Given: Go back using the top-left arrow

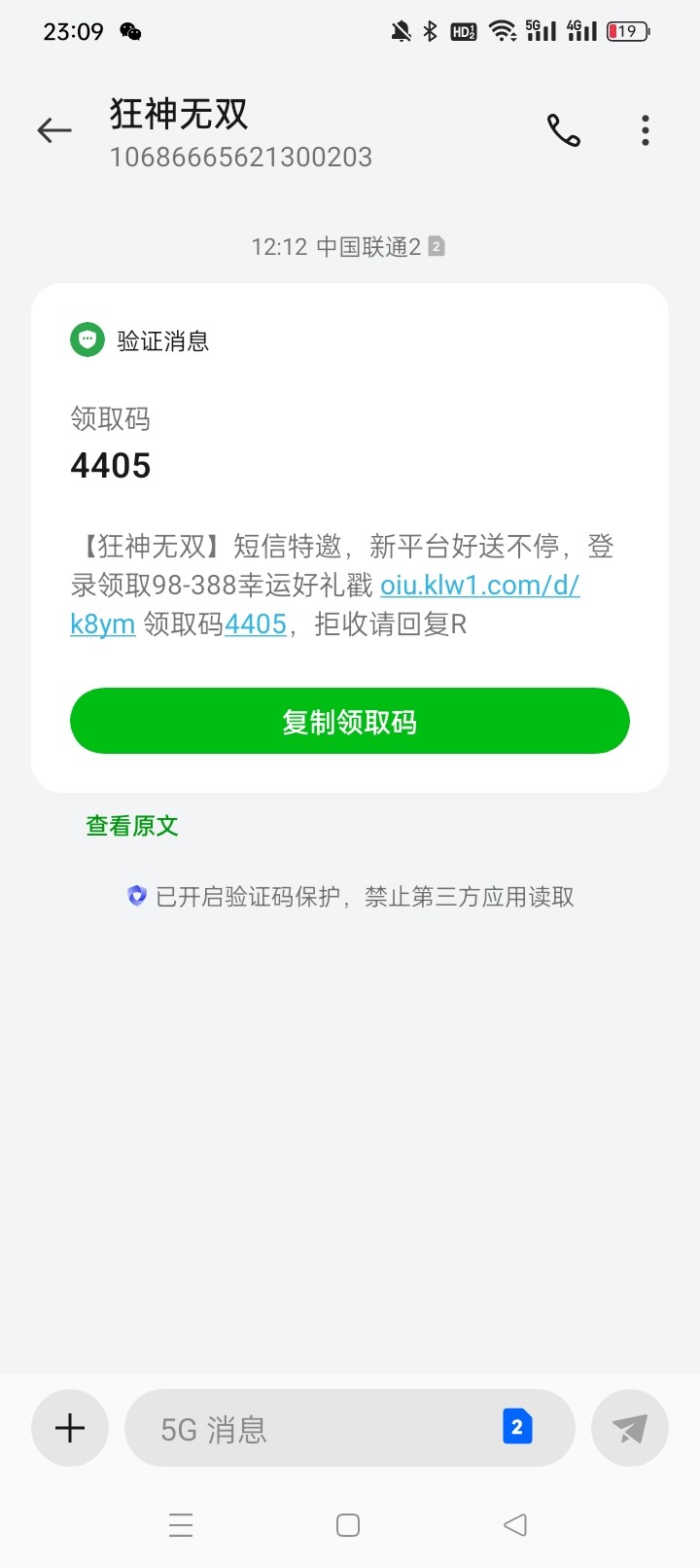Looking at the screenshot, I should (54, 130).
